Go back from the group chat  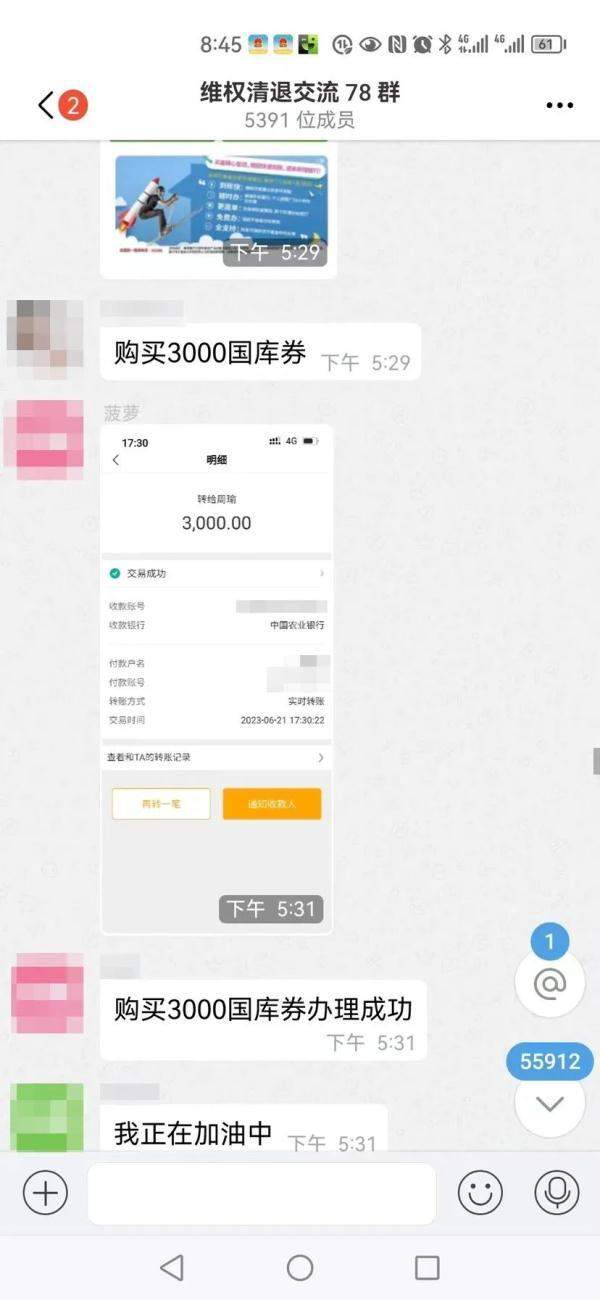point(47,105)
